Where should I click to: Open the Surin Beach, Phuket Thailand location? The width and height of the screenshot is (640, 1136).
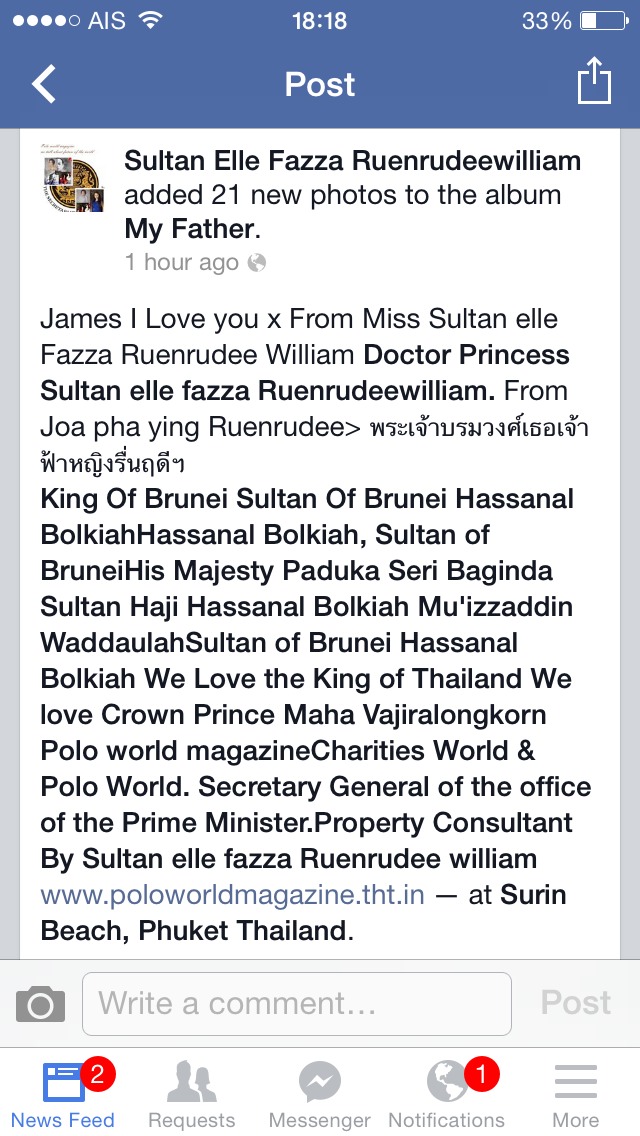tap(304, 912)
